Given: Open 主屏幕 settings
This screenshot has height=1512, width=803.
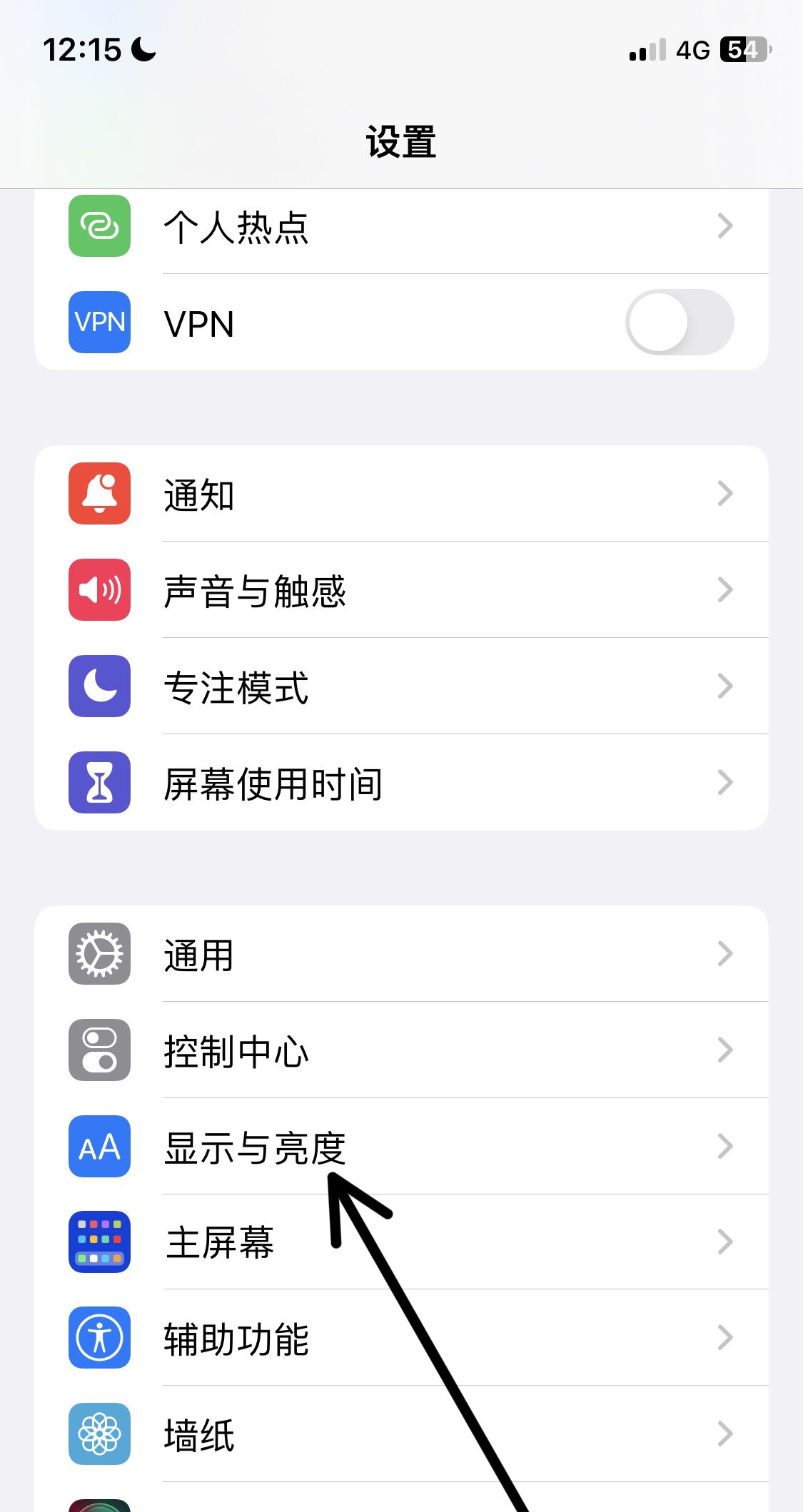Looking at the screenshot, I should [400, 1242].
